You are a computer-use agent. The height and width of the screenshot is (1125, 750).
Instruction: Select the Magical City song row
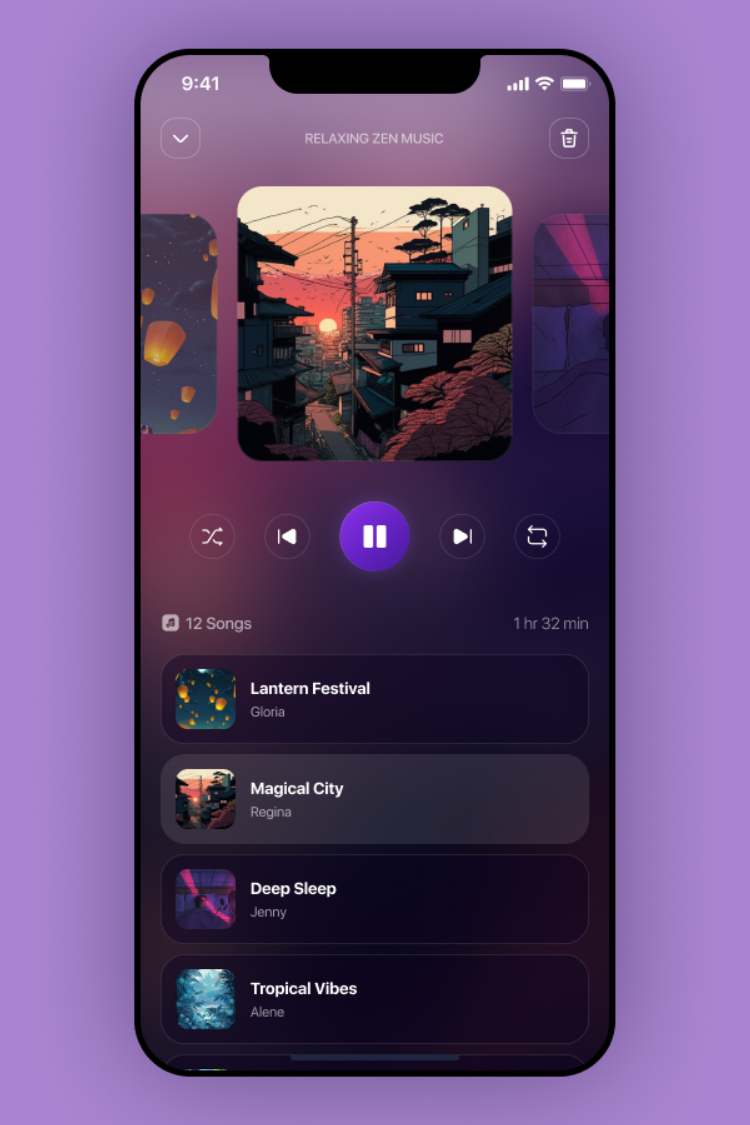[375, 799]
